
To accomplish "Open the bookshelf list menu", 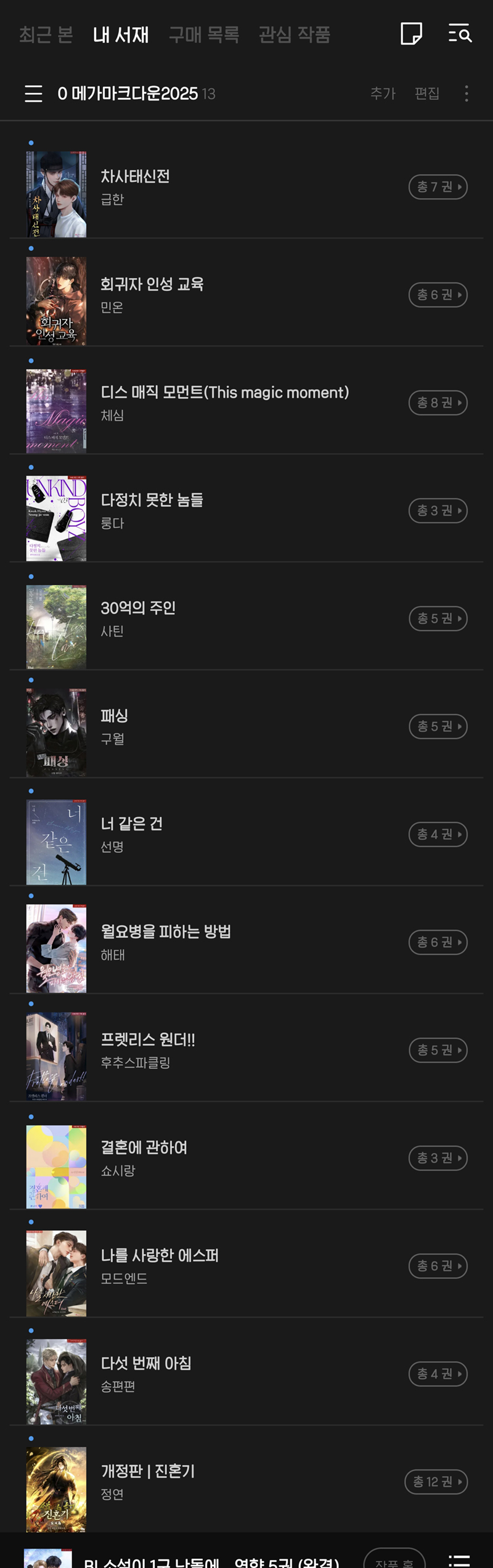I will click(x=33, y=94).
